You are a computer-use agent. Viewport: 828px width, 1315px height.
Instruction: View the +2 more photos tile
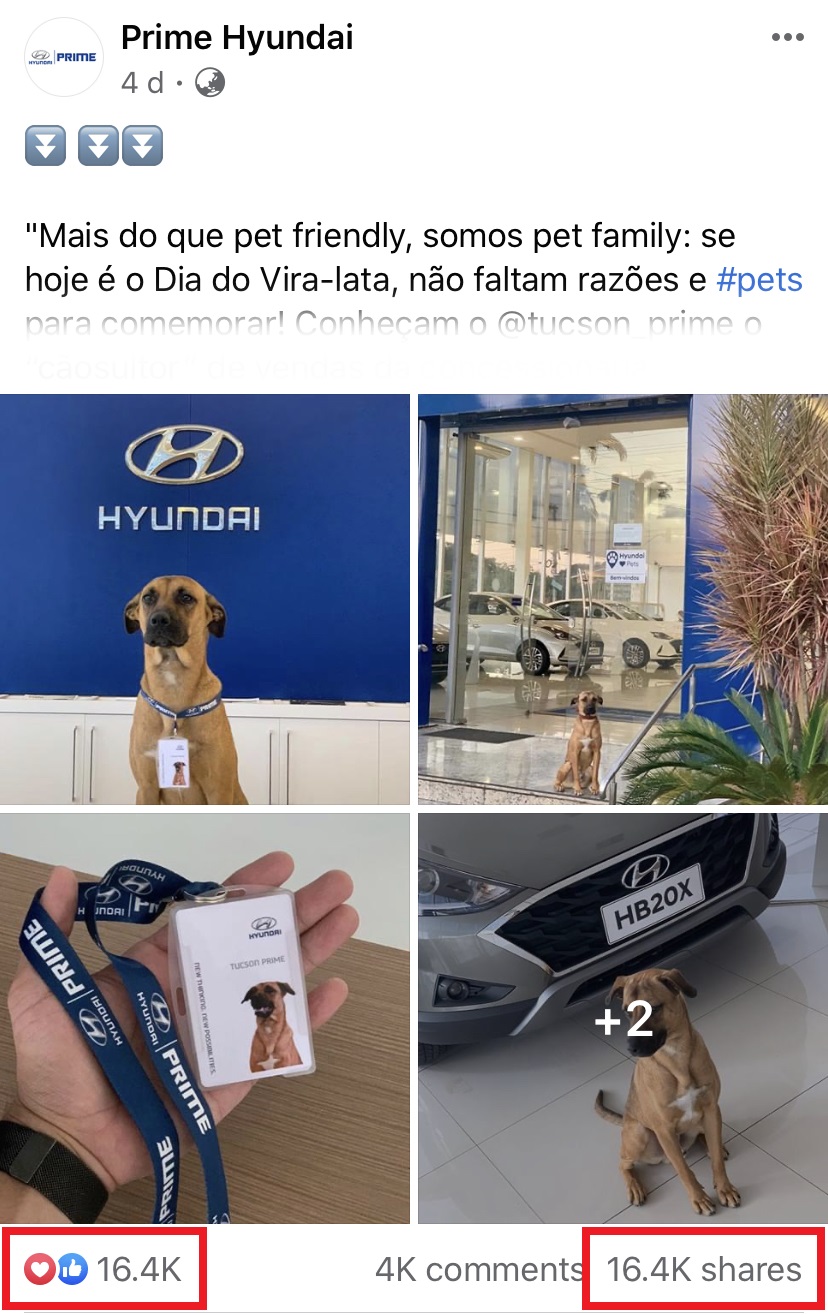(622, 1018)
